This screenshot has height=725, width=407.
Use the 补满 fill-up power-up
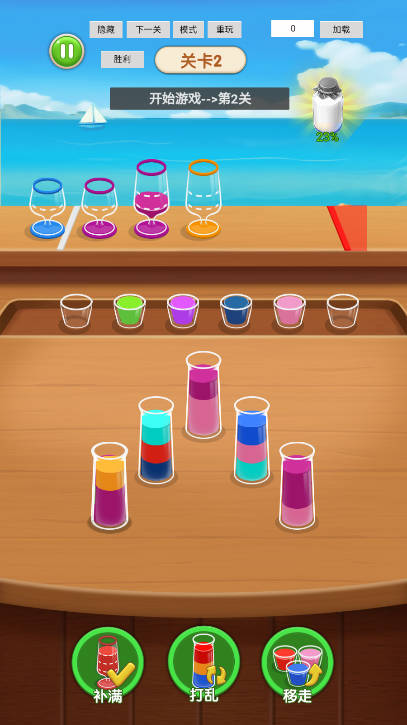tap(108, 663)
